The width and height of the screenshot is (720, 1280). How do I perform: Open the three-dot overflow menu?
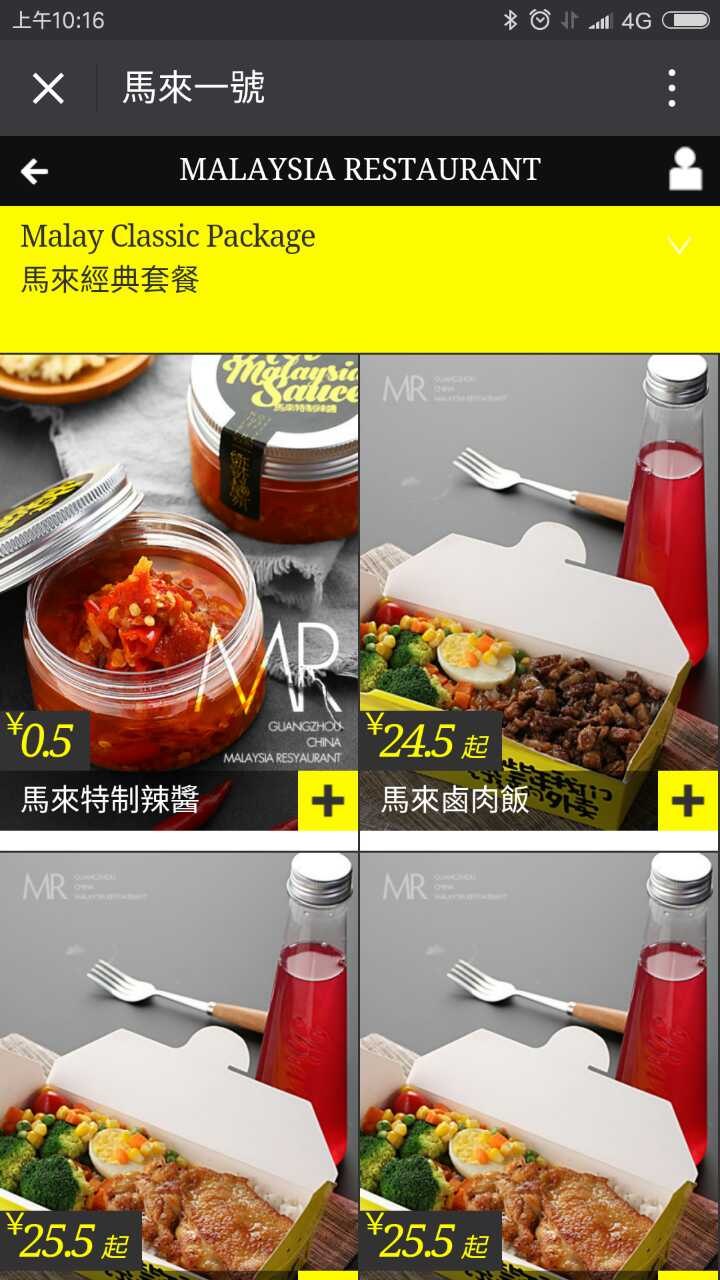coord(672,88)
